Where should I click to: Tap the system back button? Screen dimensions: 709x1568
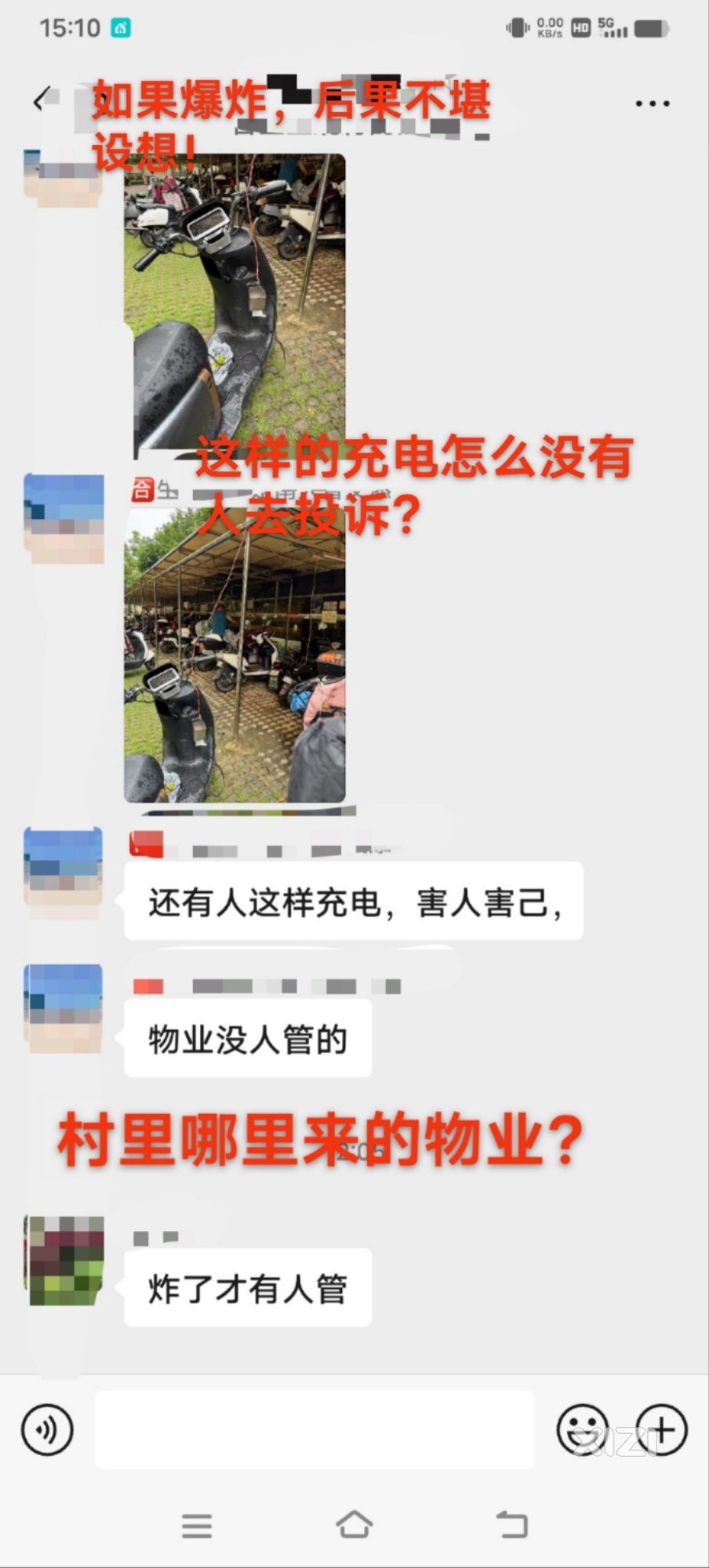(x=511, y=1525)
